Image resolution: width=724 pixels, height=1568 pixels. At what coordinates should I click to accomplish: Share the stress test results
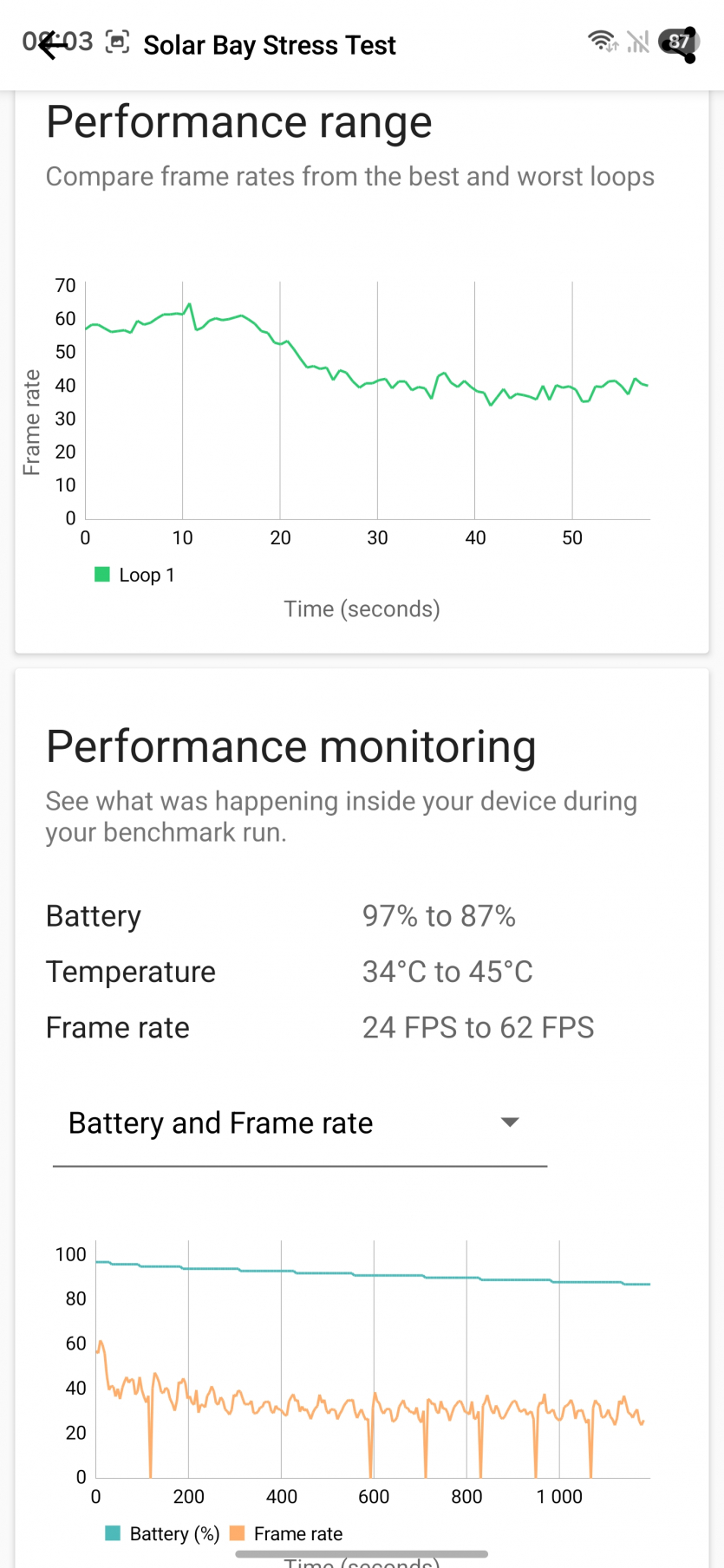[x=682, y=44]
